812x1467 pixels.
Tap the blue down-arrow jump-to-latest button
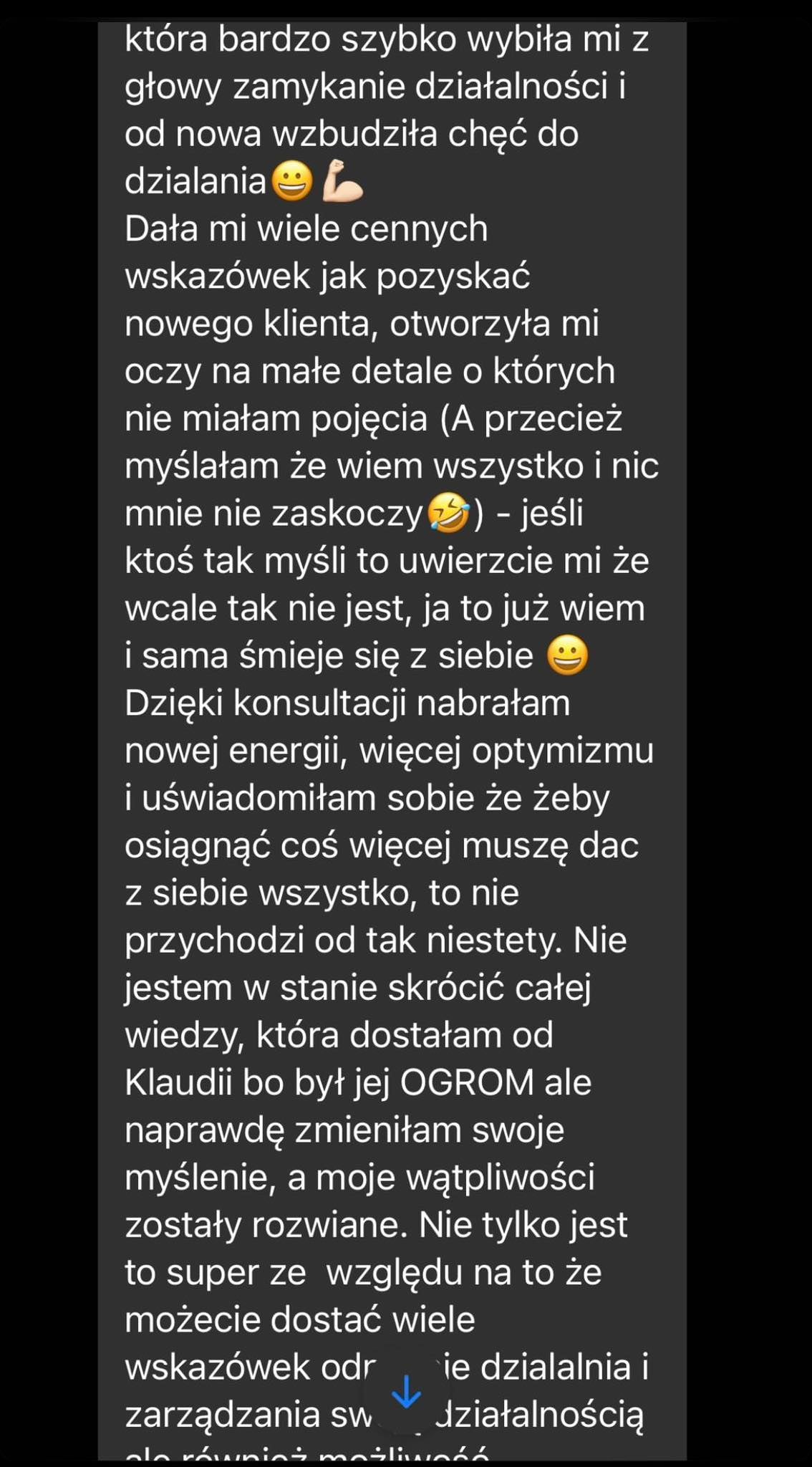(406, 1392)
